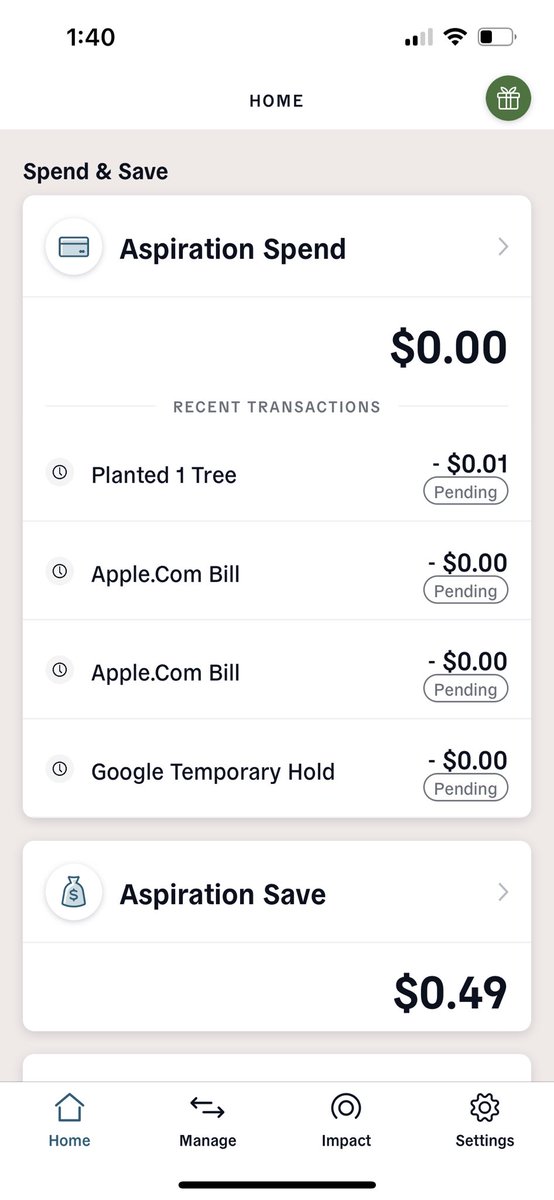This screenshot has width=554, height=1200.
Task: Go to the Settings tab
Action: [485, 1120]
